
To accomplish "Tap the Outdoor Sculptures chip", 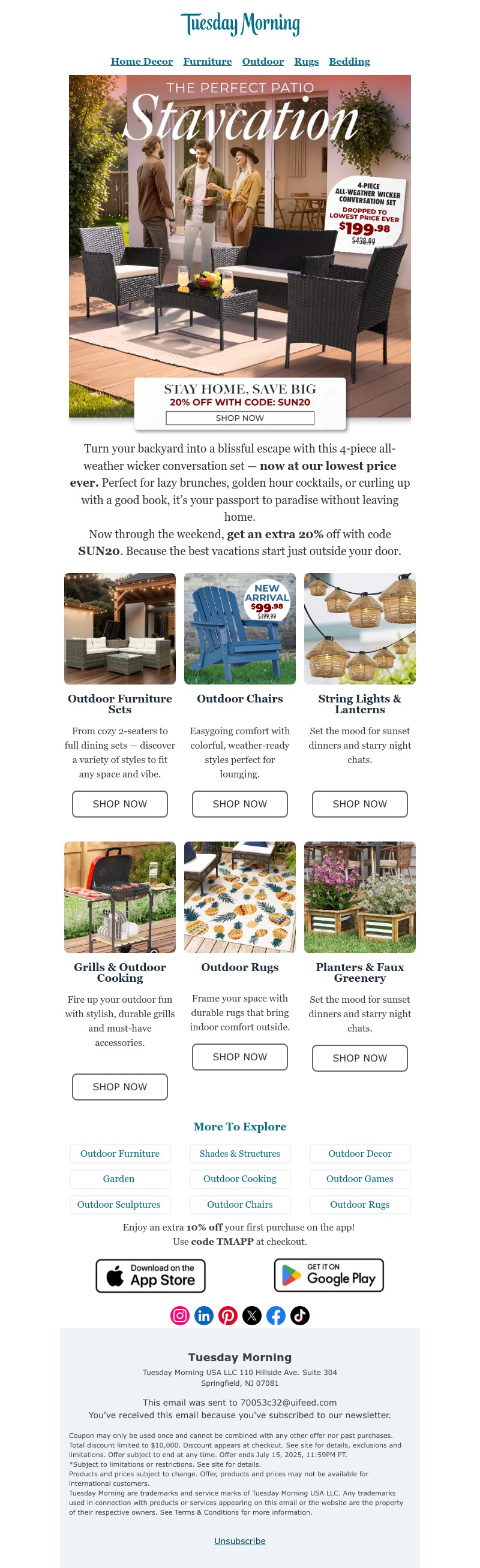I will tap(119, 1205).
